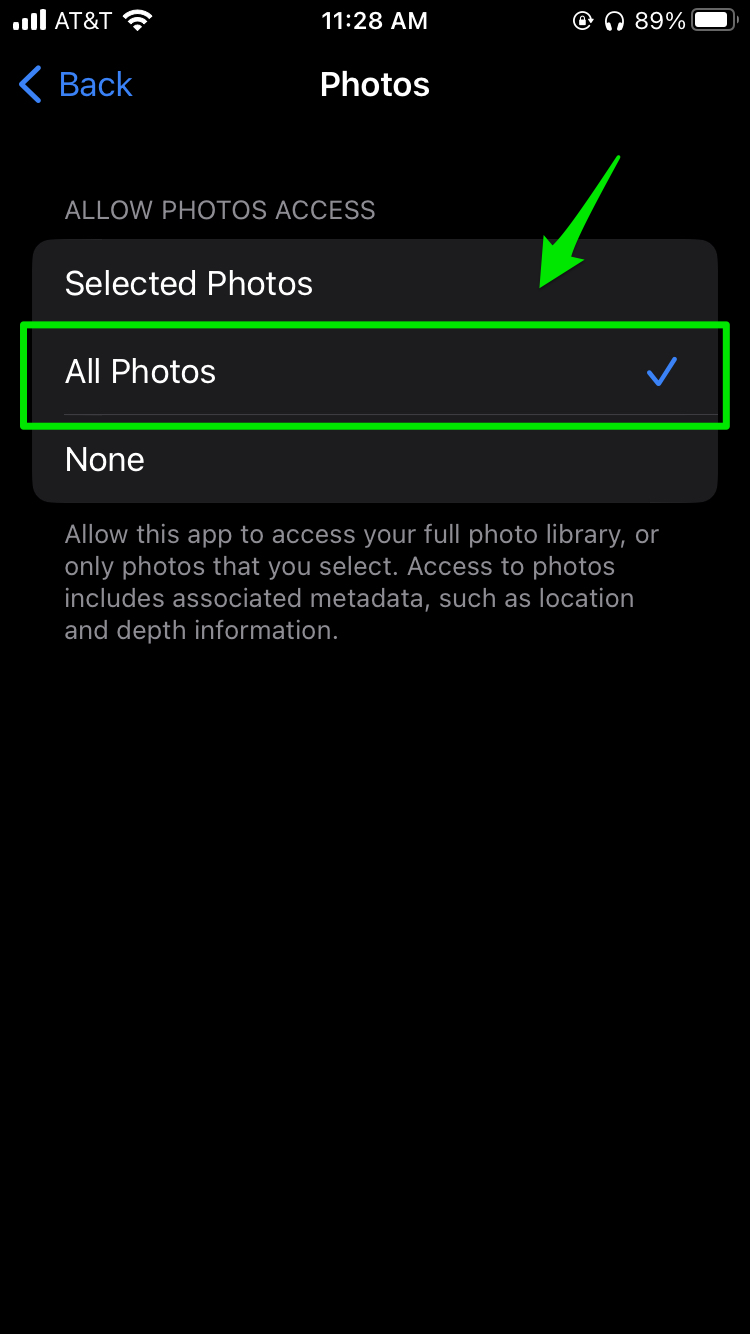
Task: Select the Selected Photos access option
Action: pyautogui.click(x=375, y=283)
